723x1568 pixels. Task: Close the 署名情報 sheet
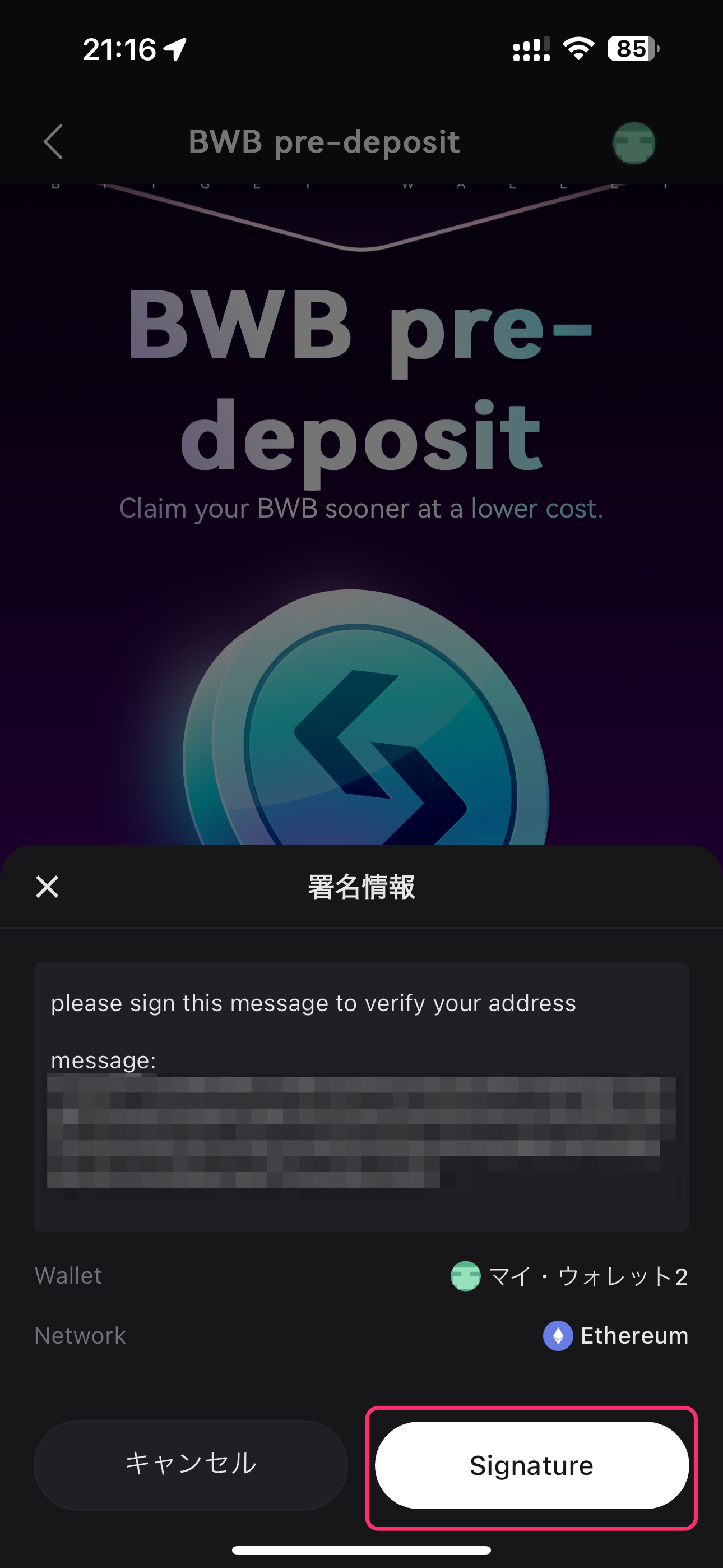point(47,886)
